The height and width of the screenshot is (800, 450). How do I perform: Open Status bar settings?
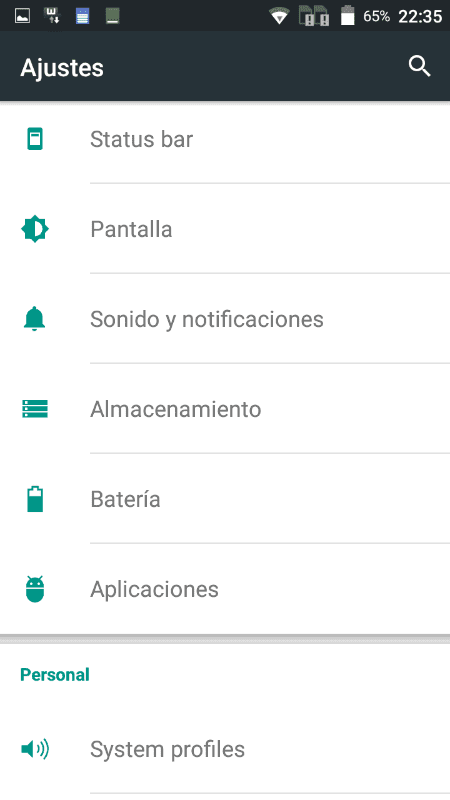[225, 139]
